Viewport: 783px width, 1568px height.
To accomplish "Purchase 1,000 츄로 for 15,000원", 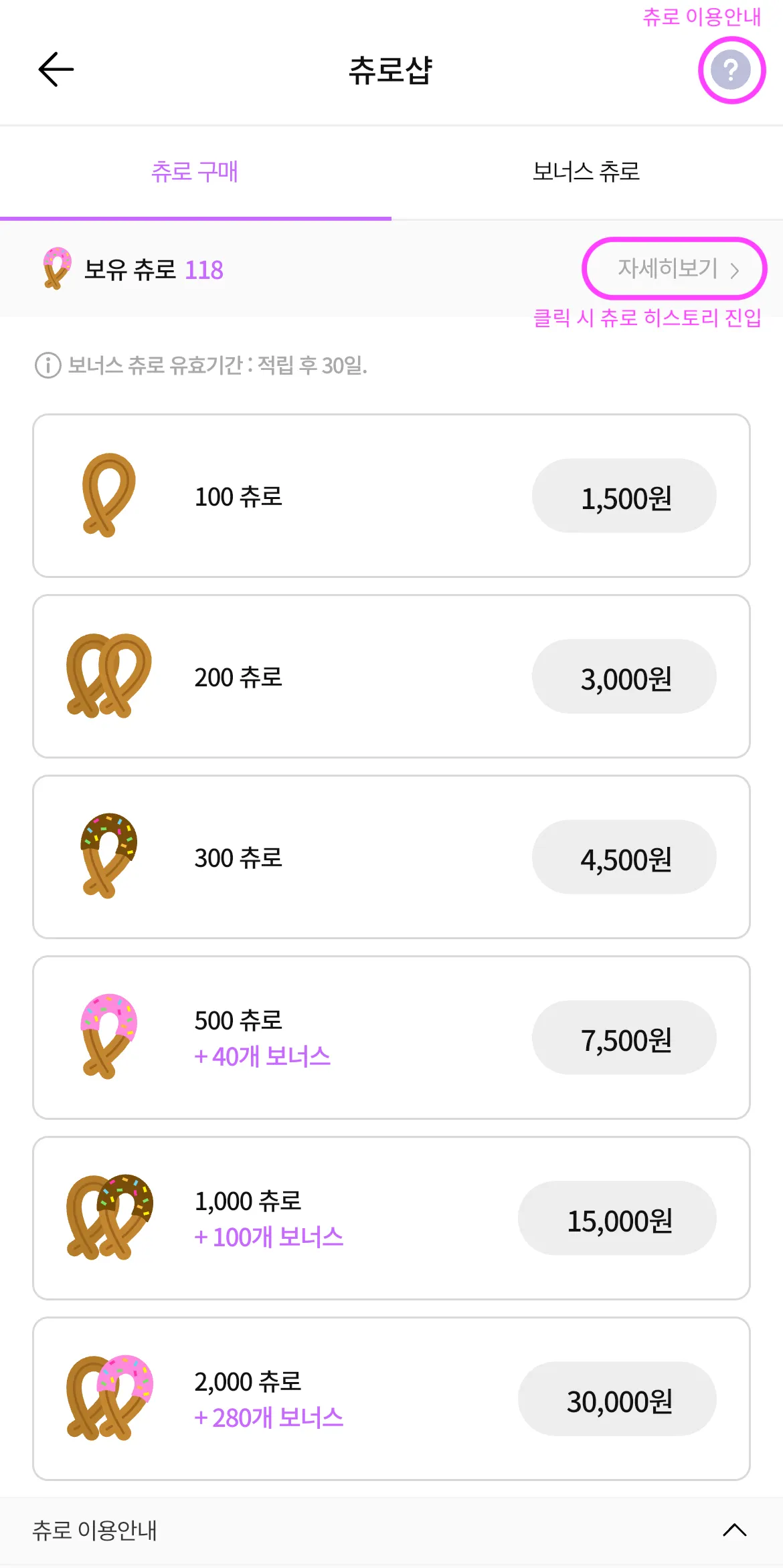I will [x=618, y=1219].
